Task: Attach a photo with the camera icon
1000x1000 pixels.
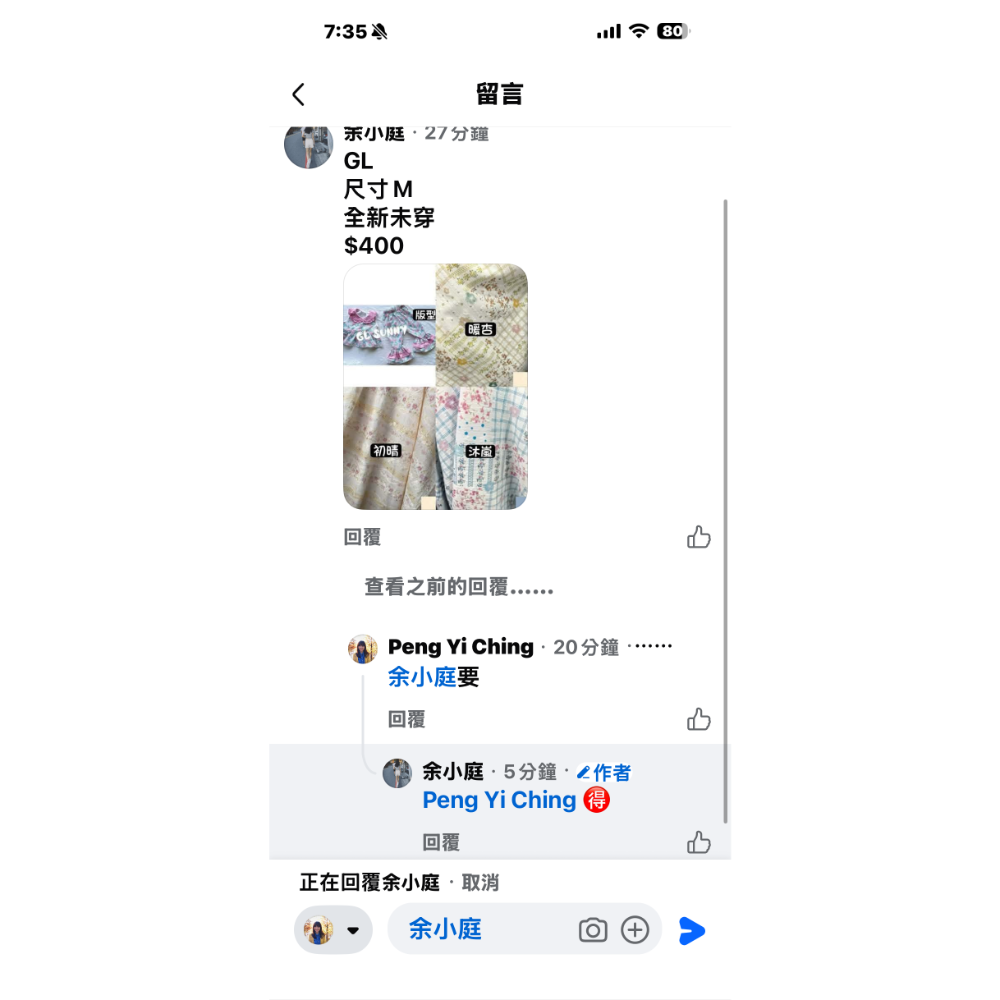Action: 593,930
